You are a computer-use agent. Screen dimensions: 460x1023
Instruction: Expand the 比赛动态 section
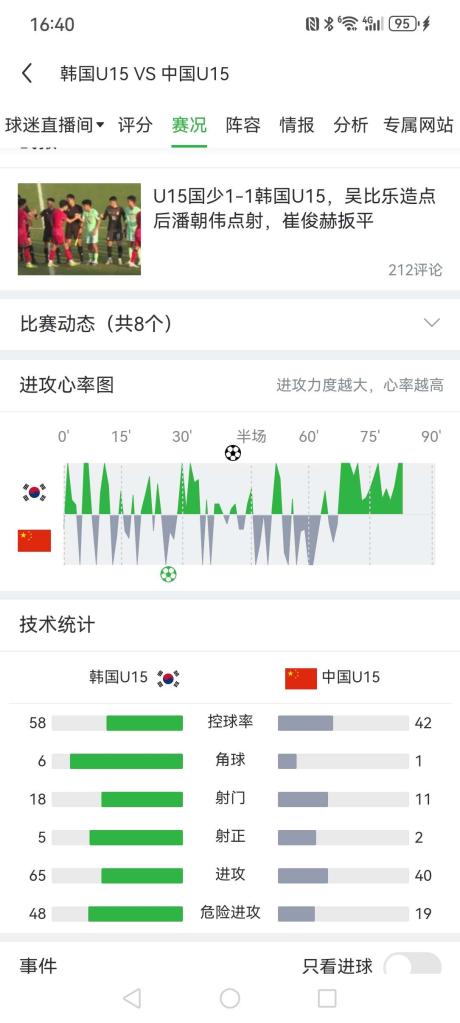pos(230,323)
